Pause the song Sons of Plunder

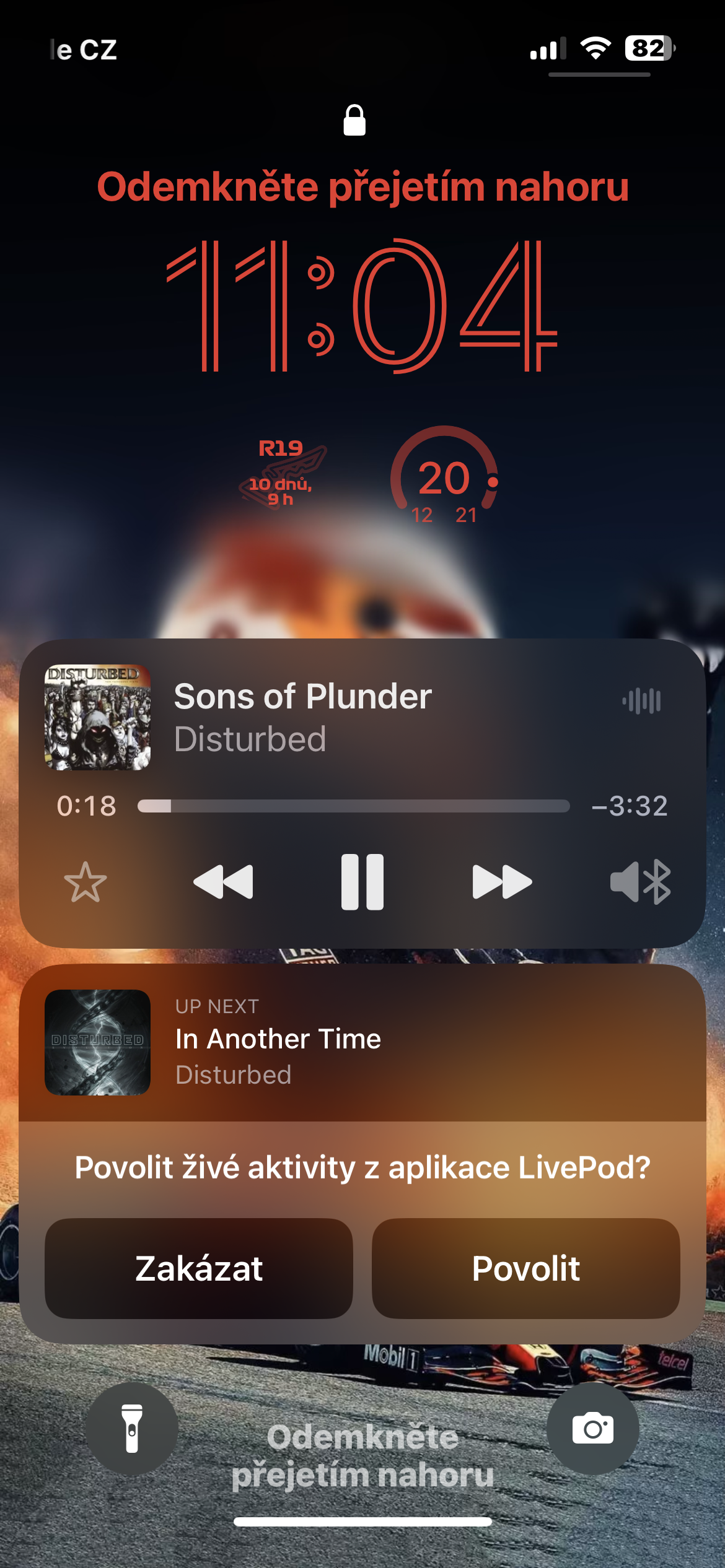pyautogui.click(x=362, y=882)
